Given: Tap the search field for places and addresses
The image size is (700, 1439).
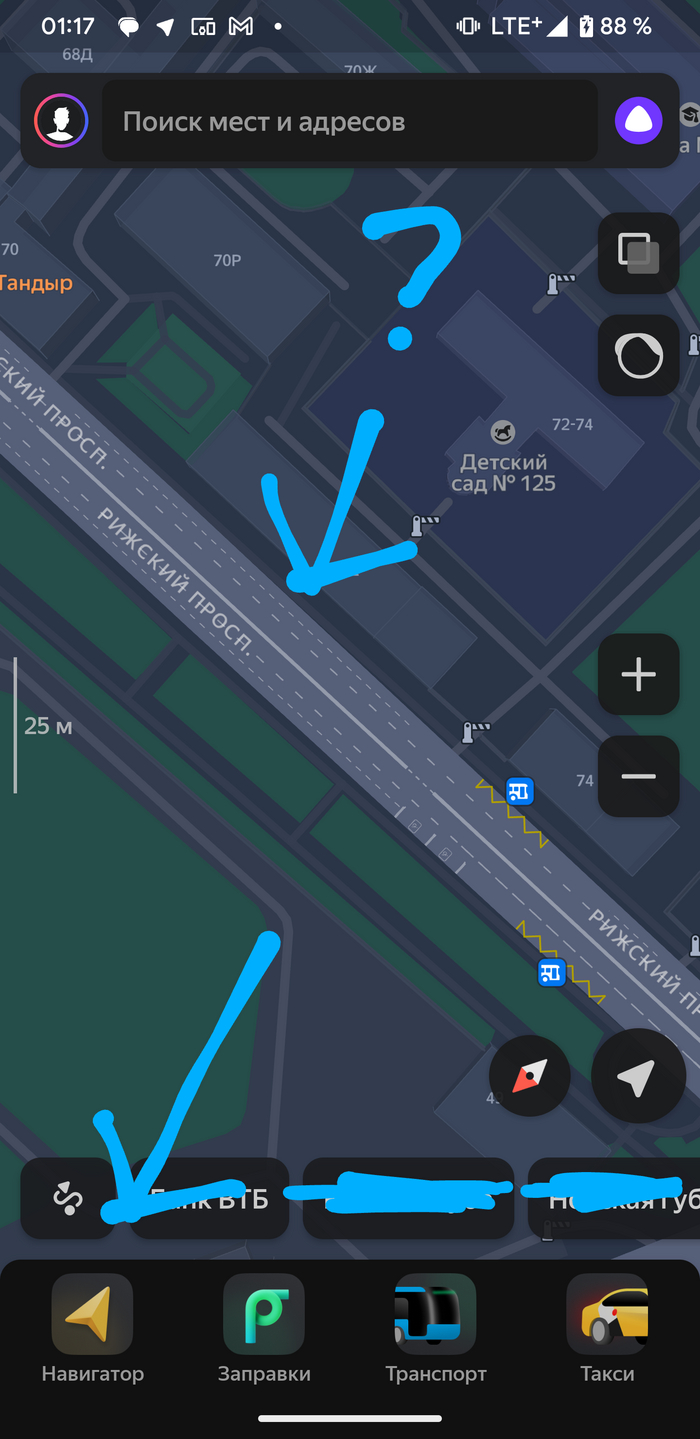Looking at the screenshot, I should pos(350,122).
